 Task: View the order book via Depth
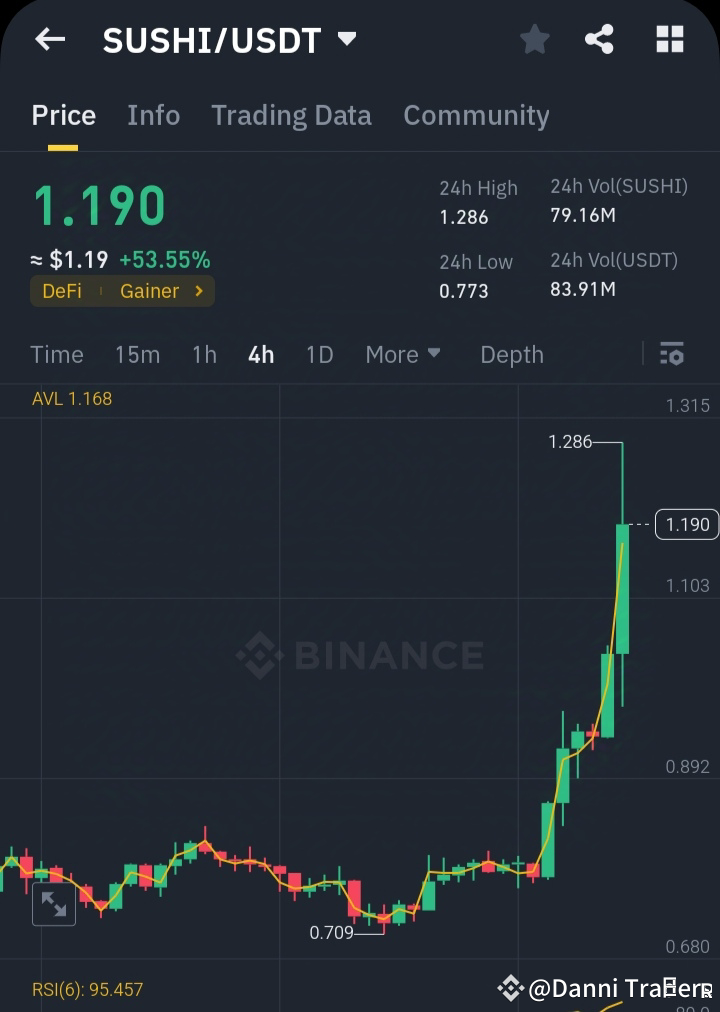tap(511, 354)
